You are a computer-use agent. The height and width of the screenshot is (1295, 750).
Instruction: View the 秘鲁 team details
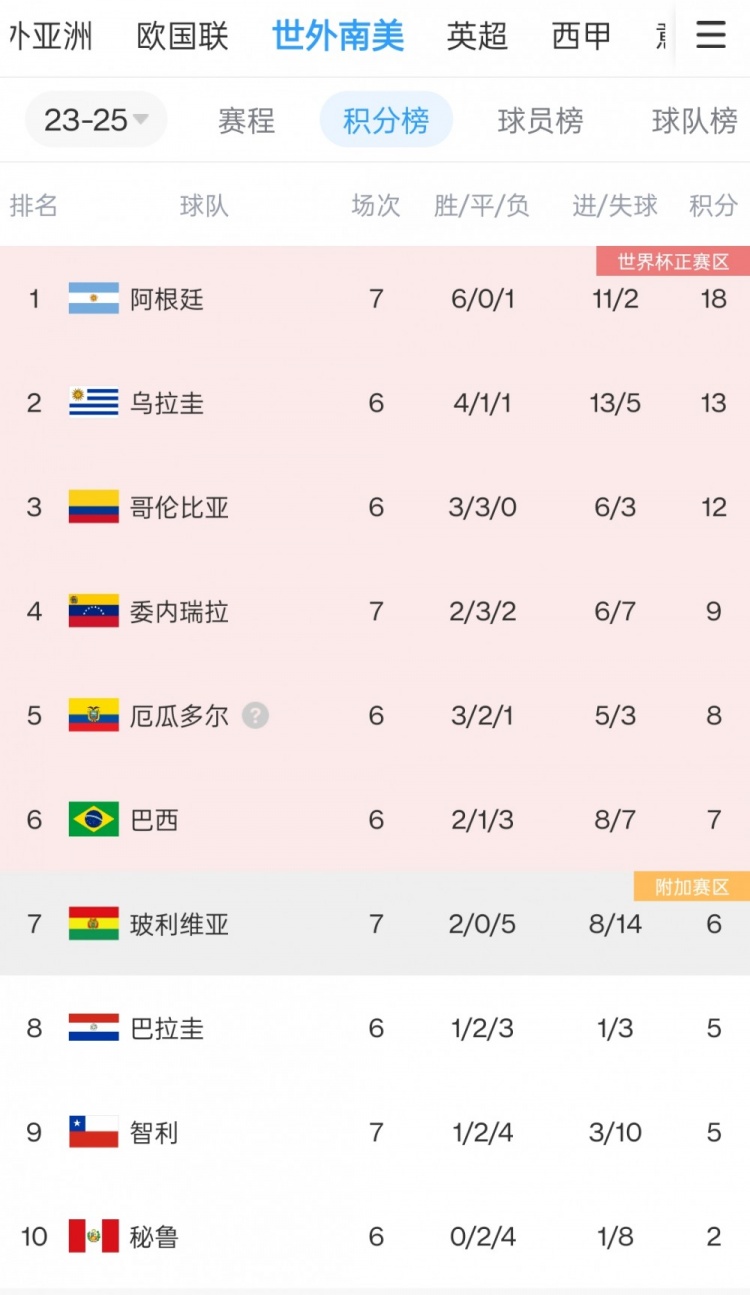click(375, 1237)
